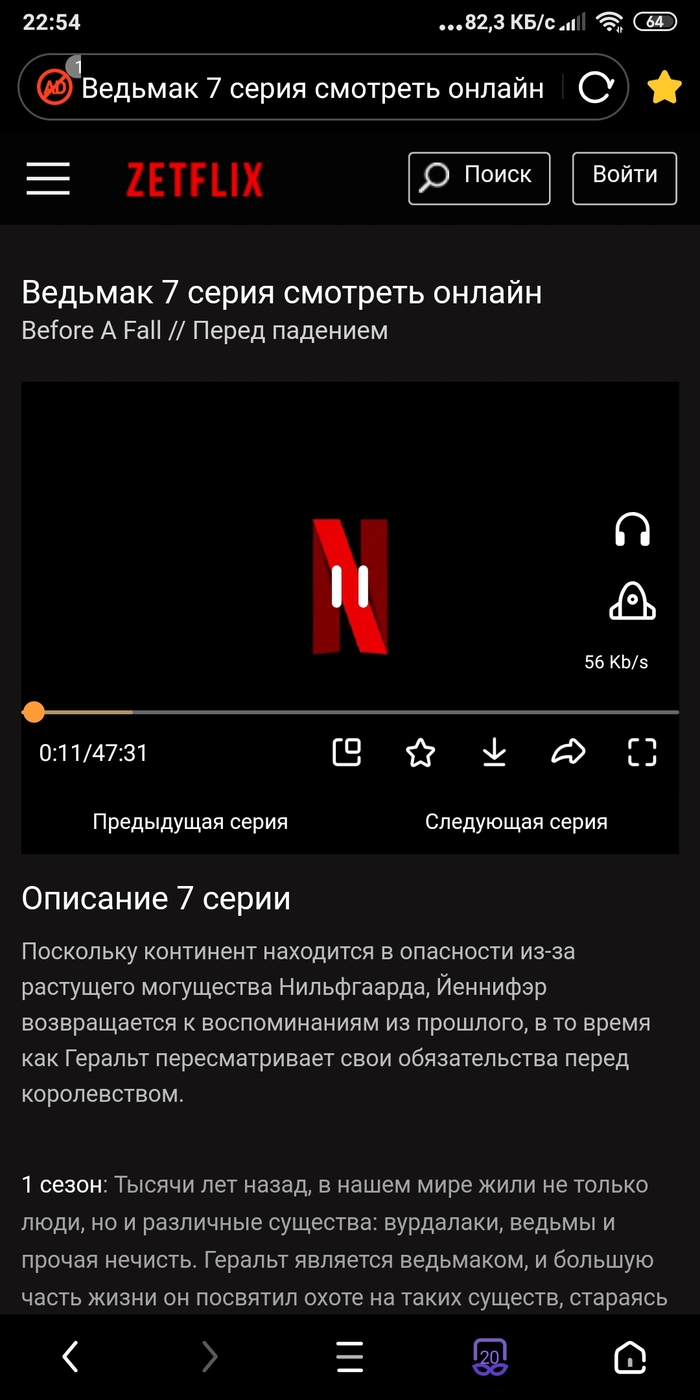Tap the address bar with page title
This screenshot has width=700, height=1400.
point(312,88)
